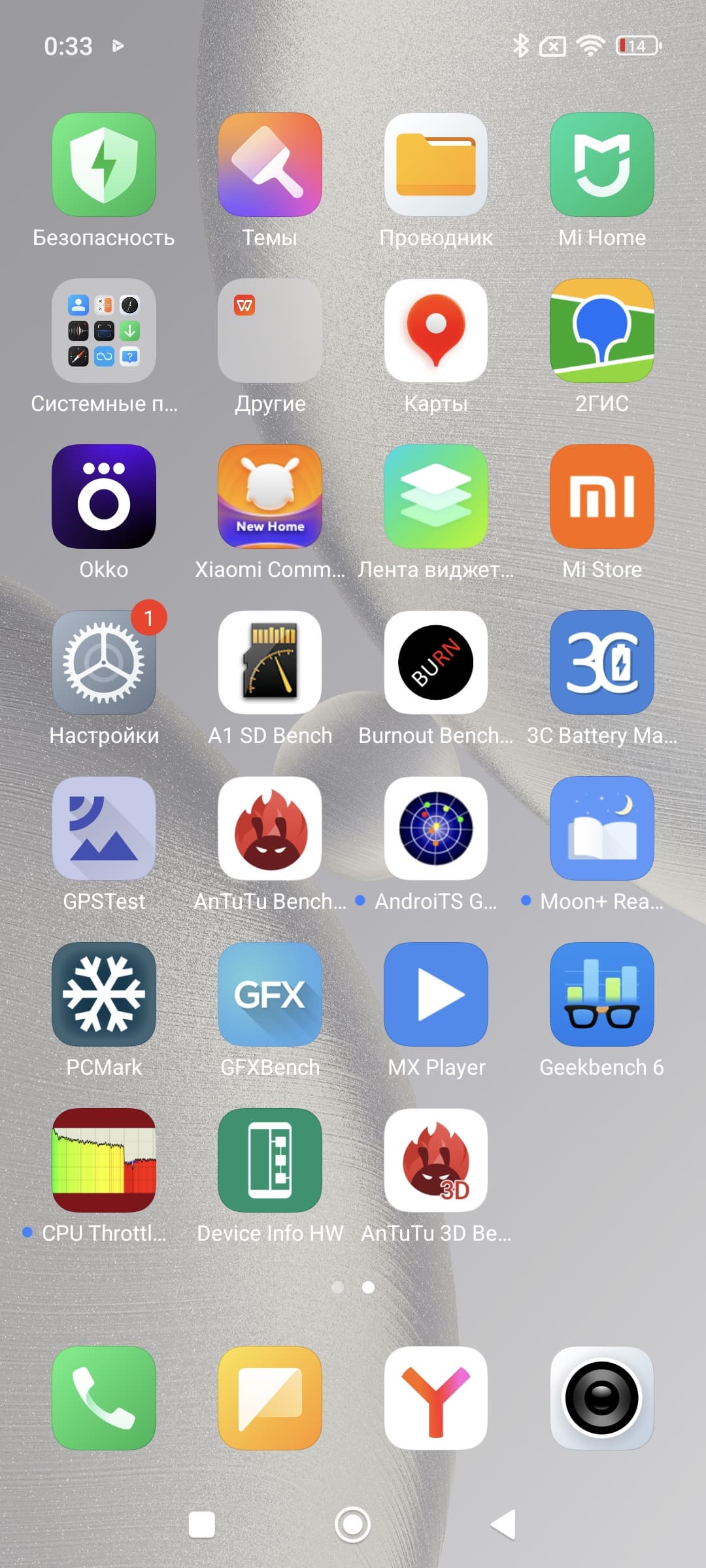Viewport: 706px width, 1568px height.
Task: Open Geekbench 6
Action: pyautogui.click(x=602, y=994)
